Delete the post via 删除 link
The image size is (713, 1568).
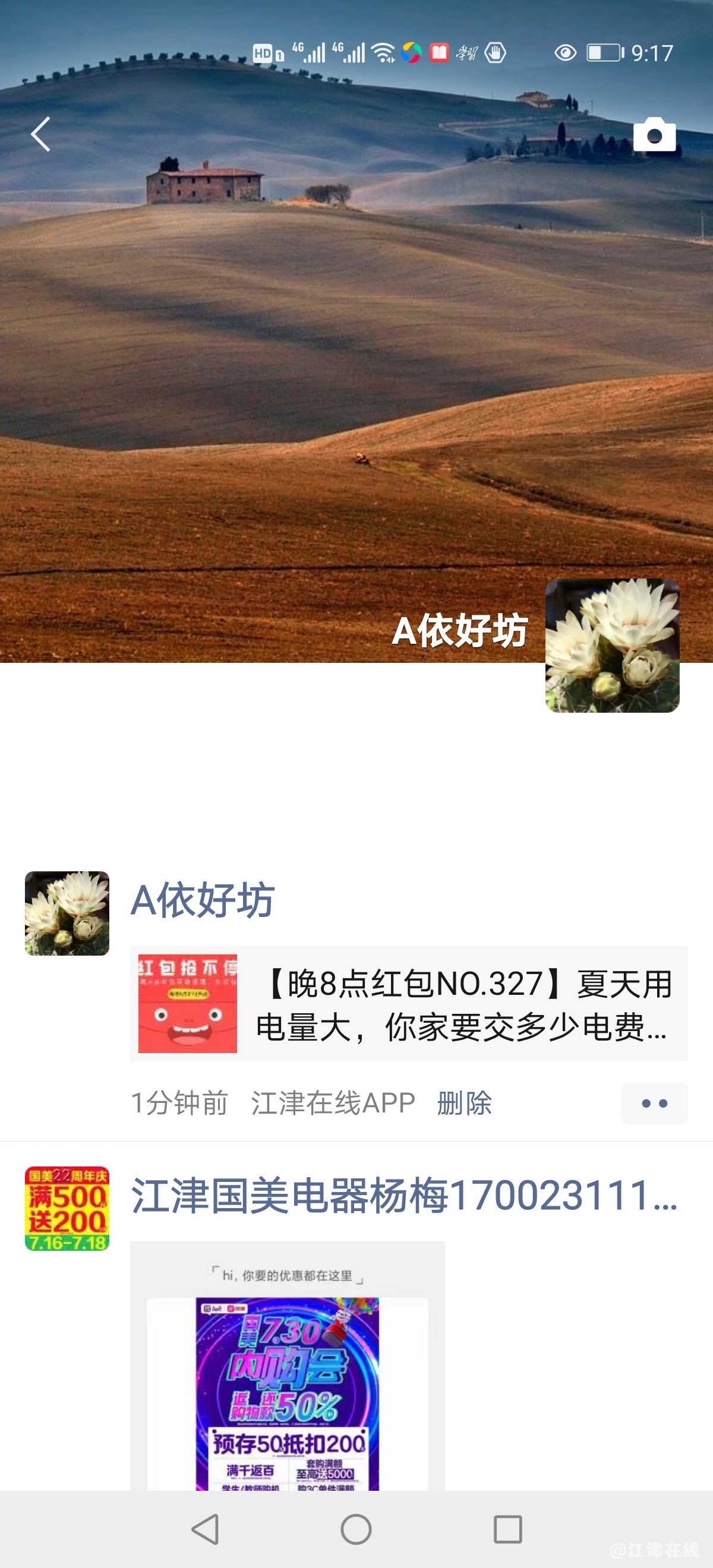tap(464, 1103)
